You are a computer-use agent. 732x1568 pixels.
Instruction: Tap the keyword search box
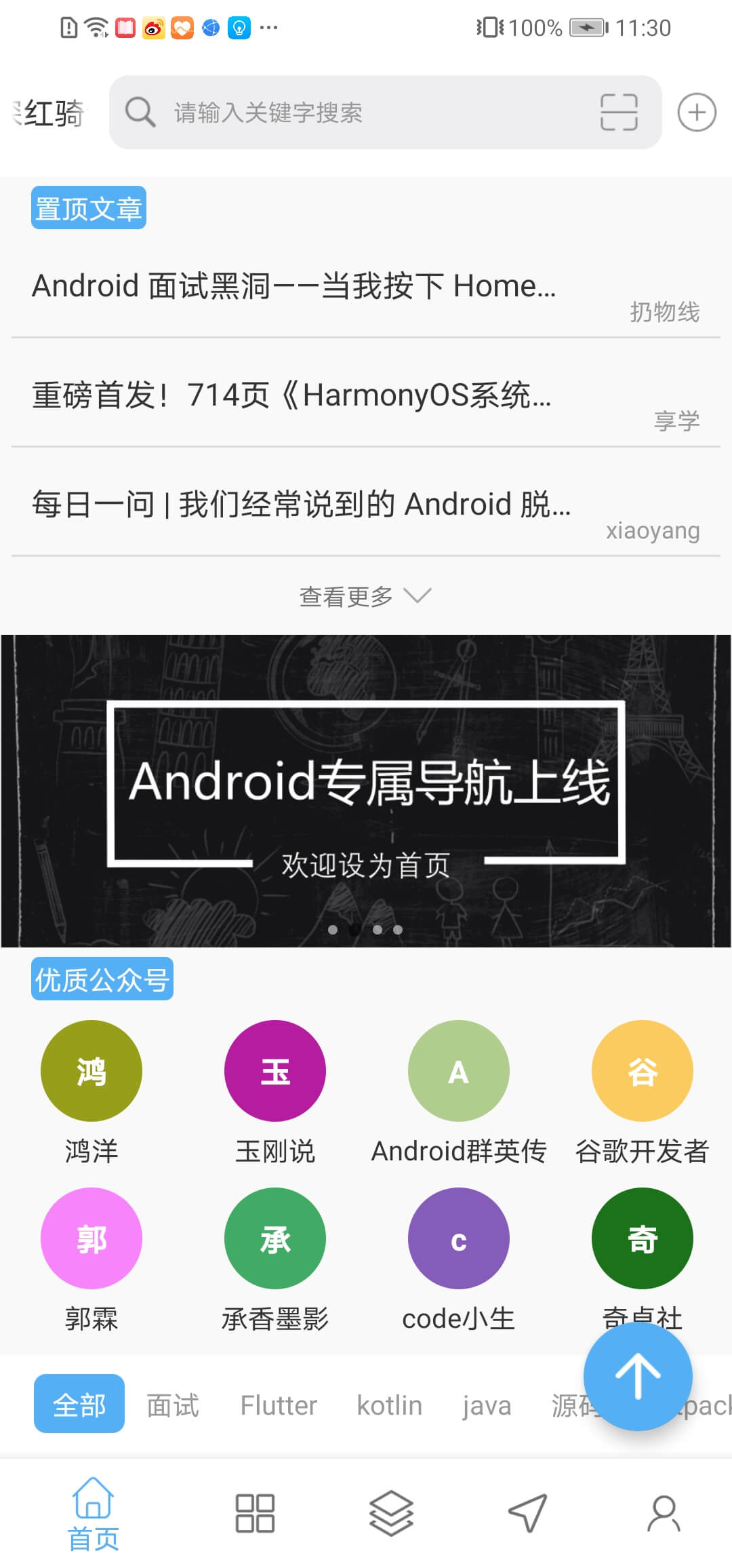pyautogui.click(x=366, y=113)
